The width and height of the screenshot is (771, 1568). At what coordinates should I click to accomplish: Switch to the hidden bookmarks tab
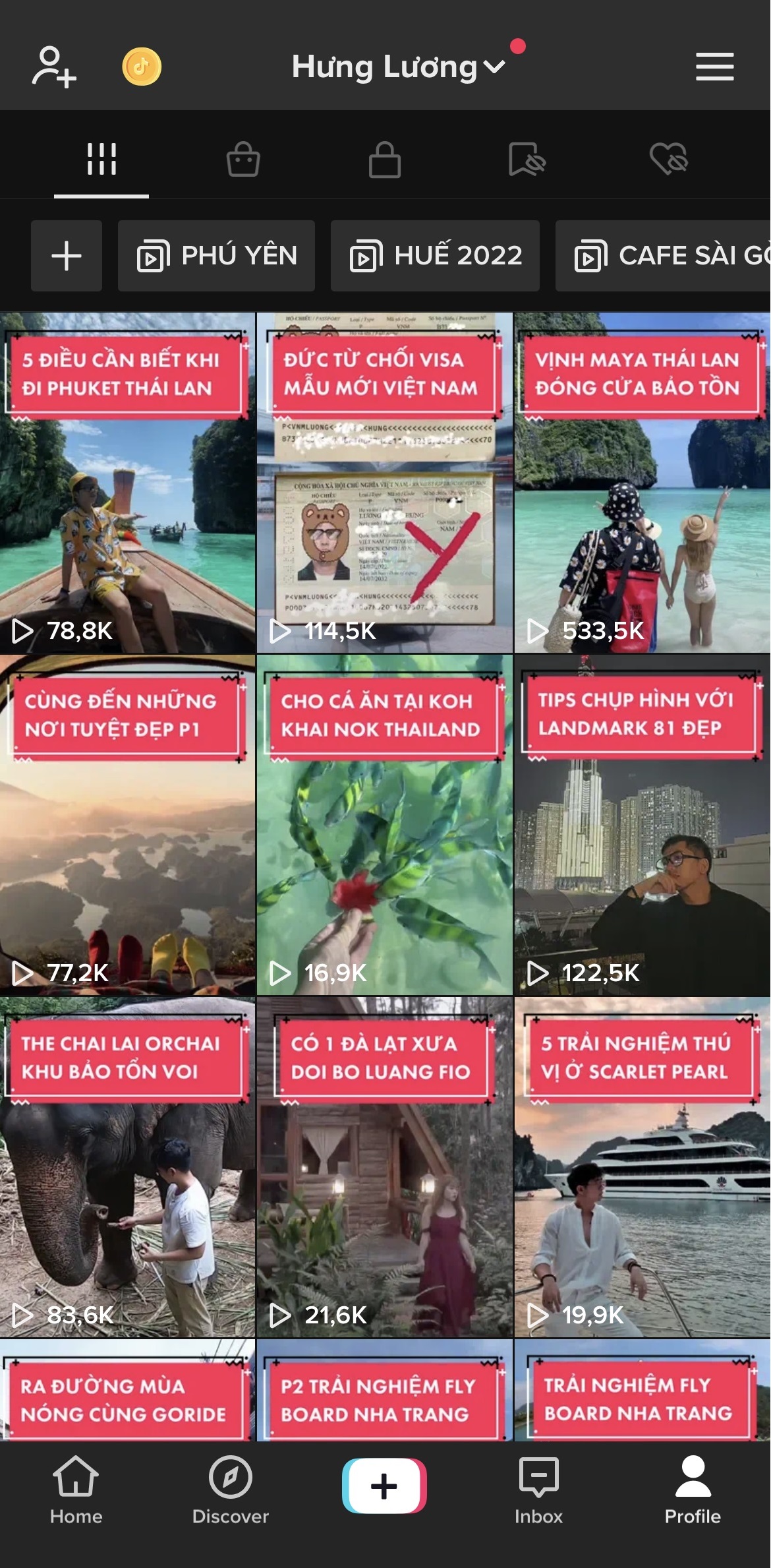pos(527,159)
